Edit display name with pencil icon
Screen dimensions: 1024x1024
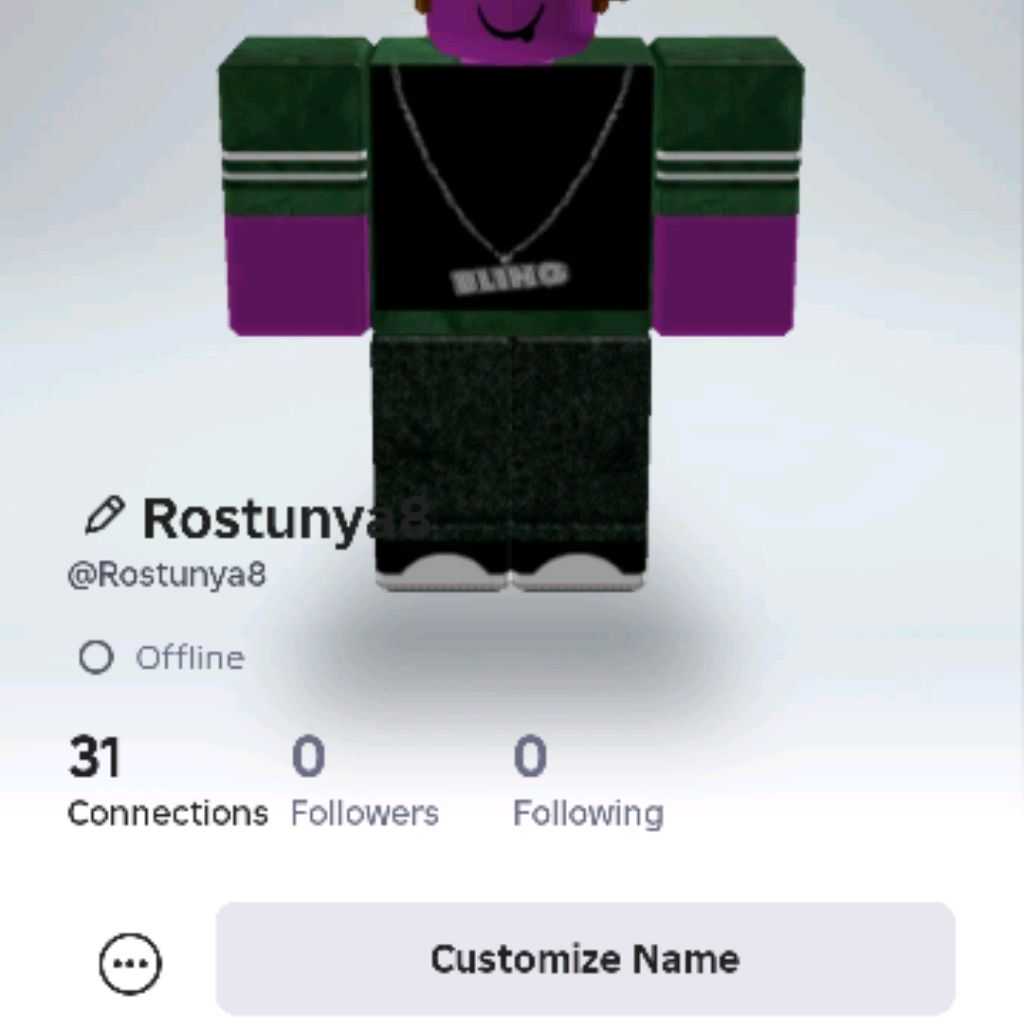point(104,515)
